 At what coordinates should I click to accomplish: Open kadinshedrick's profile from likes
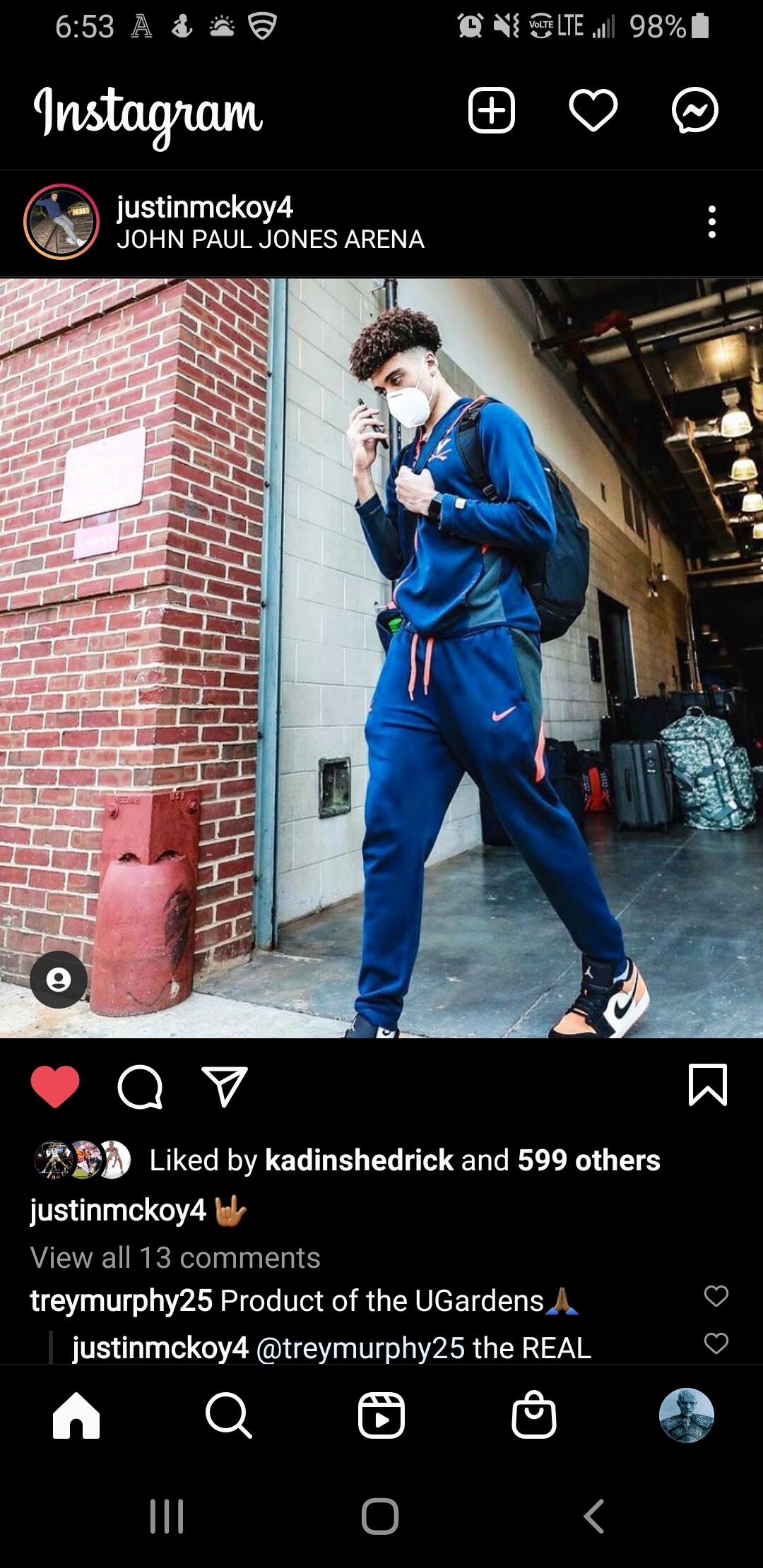pos(359,1160)
